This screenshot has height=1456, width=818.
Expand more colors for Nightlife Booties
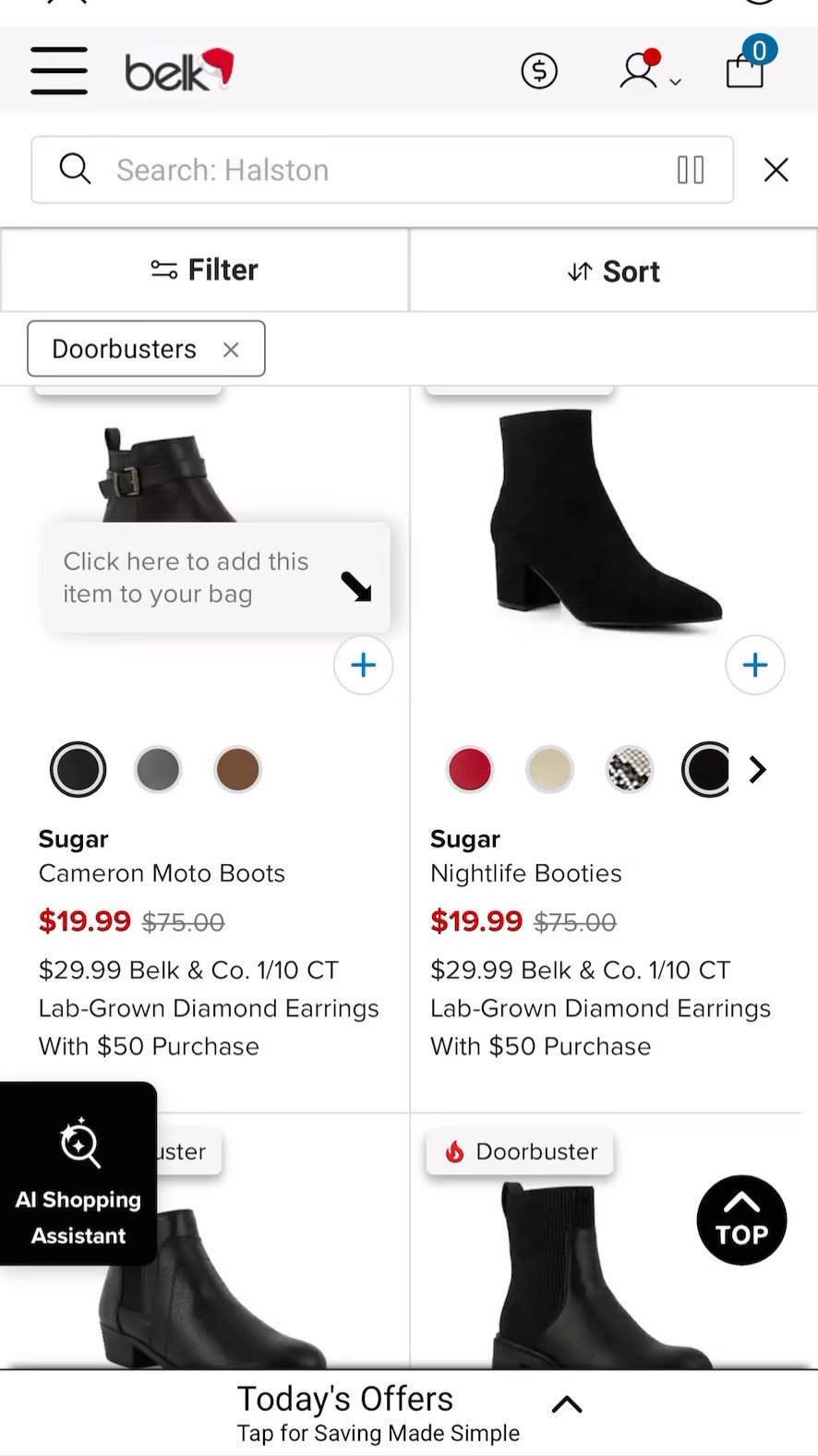click(757, 769)
